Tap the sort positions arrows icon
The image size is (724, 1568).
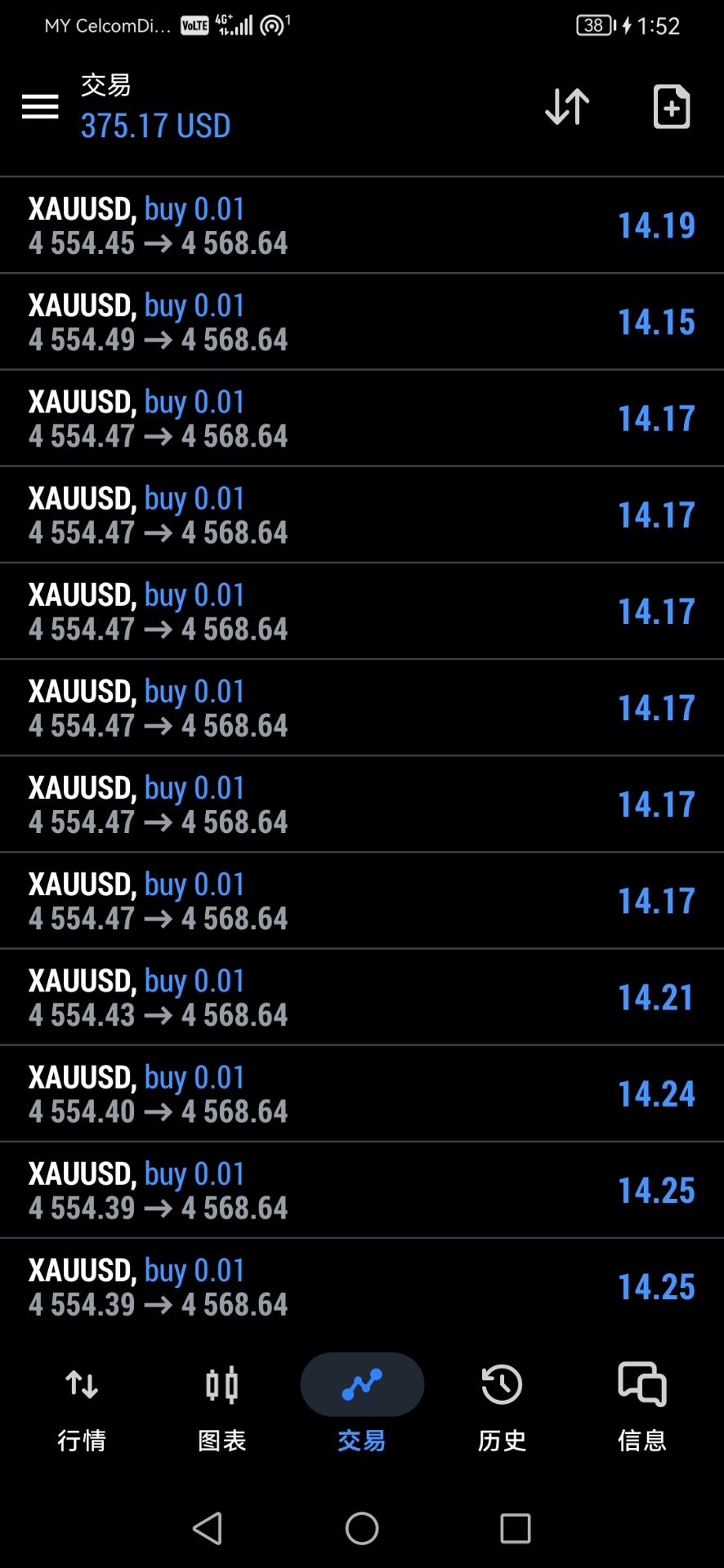click(x=566, y=106)
